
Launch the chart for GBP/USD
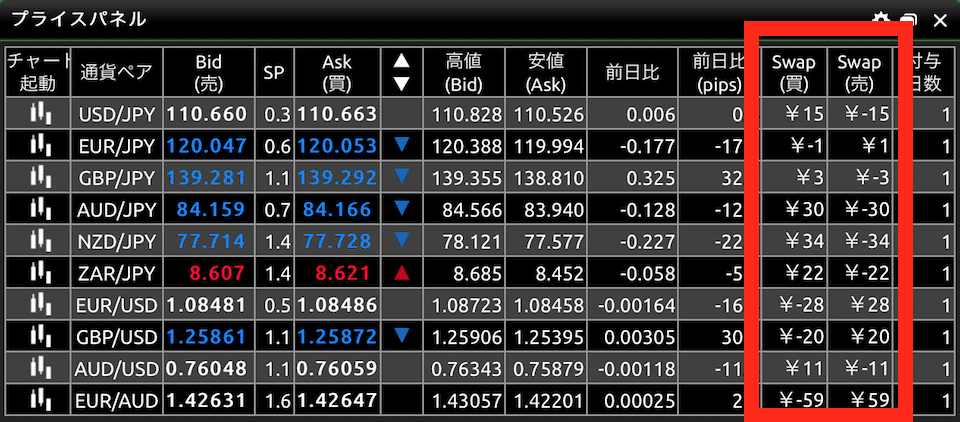pyautogui.click(x=39, y=337)
